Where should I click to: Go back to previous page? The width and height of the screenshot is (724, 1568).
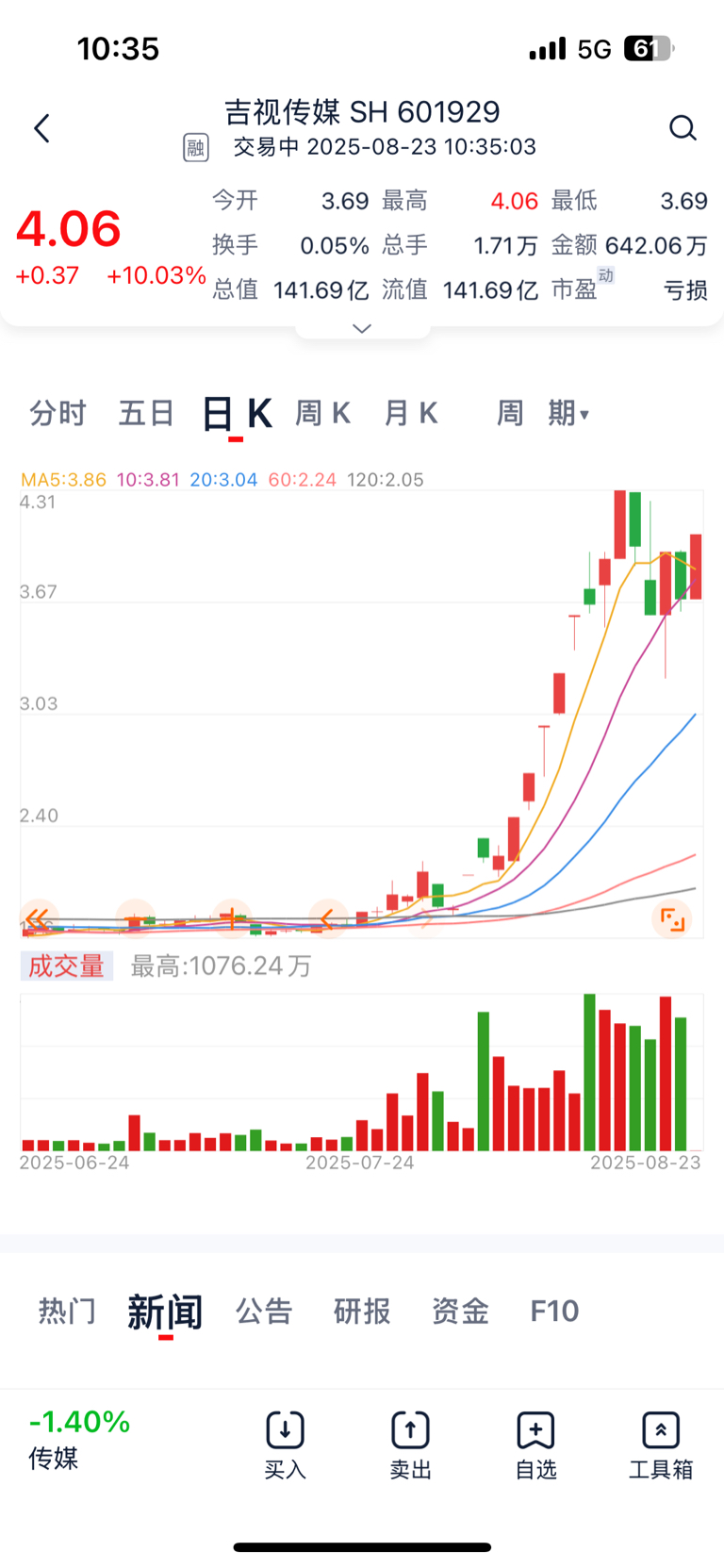click(41, 128)
